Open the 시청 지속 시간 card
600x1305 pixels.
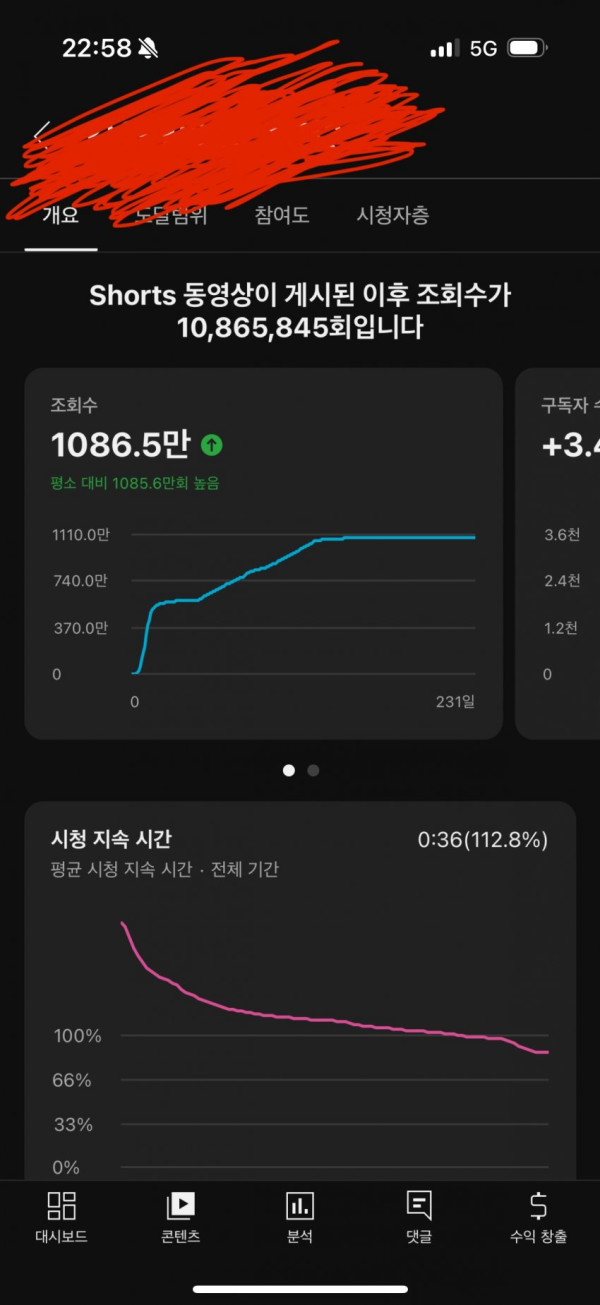(300, 990)
